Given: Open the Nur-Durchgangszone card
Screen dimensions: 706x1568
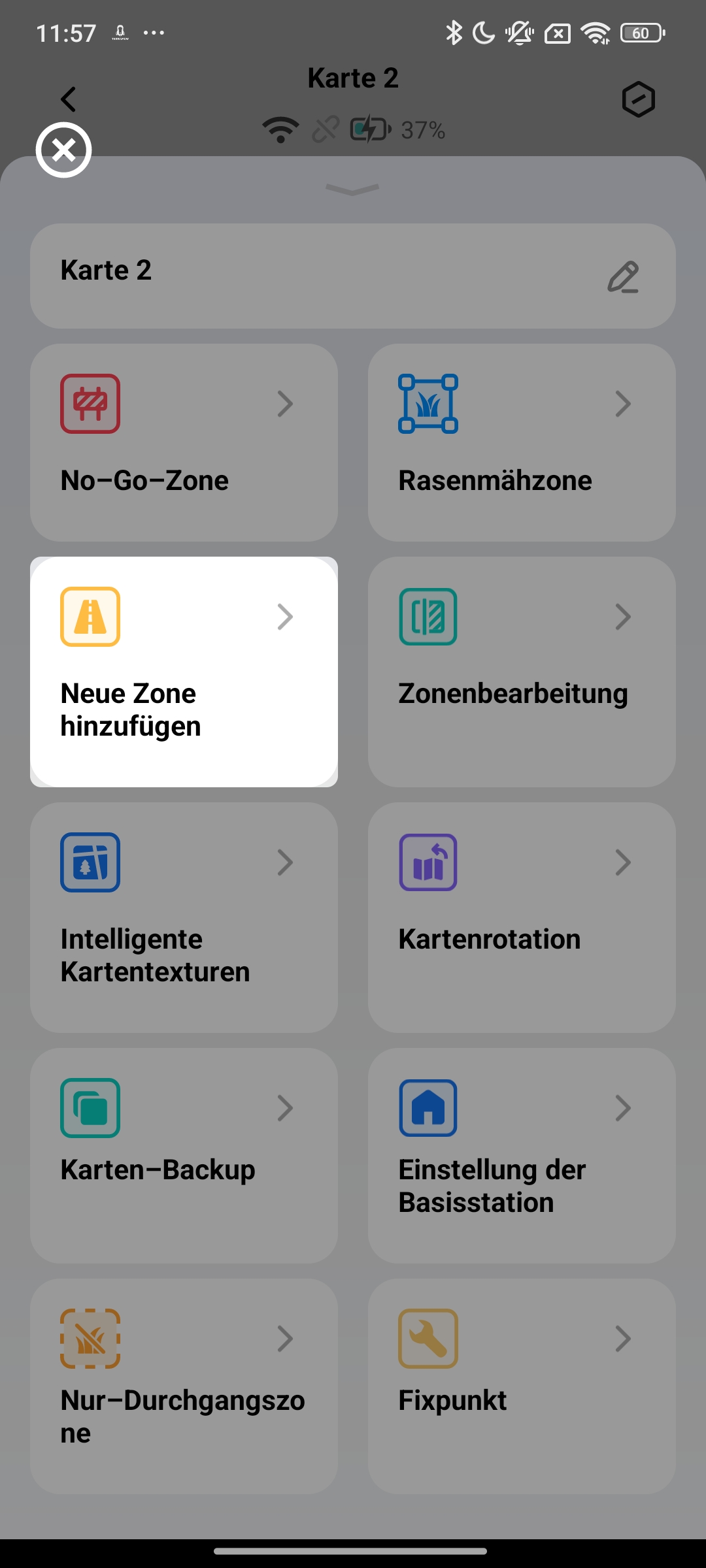Looking at the screenshot, I should [184, 1386].
